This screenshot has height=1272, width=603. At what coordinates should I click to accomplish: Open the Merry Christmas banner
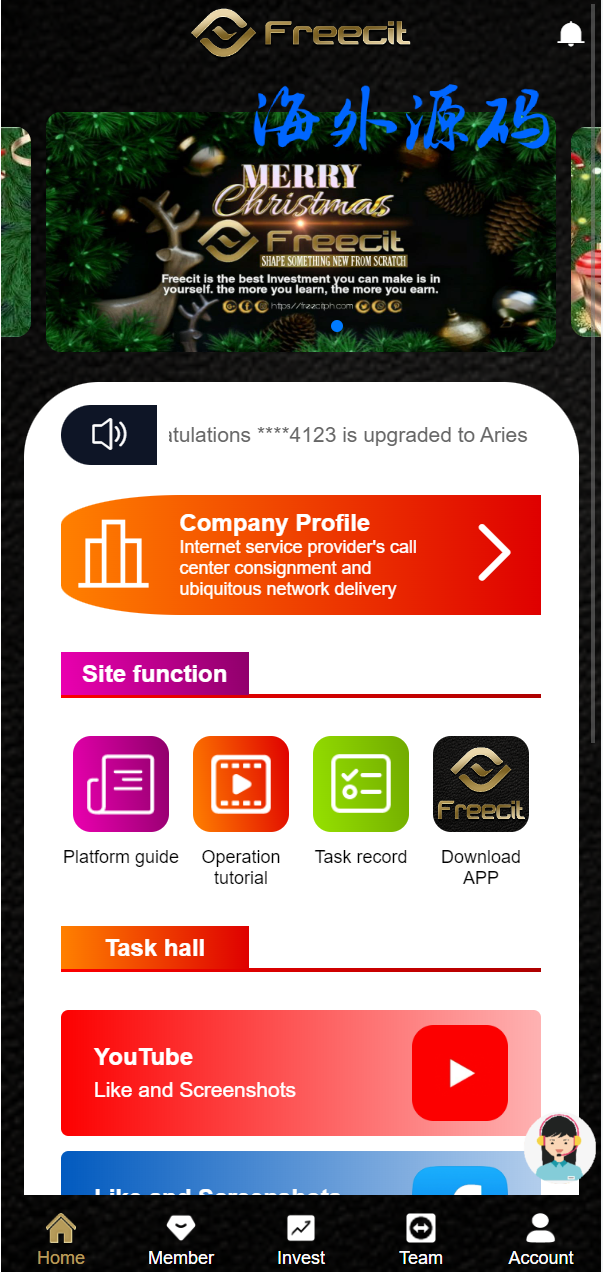click(x=300, y=232)
